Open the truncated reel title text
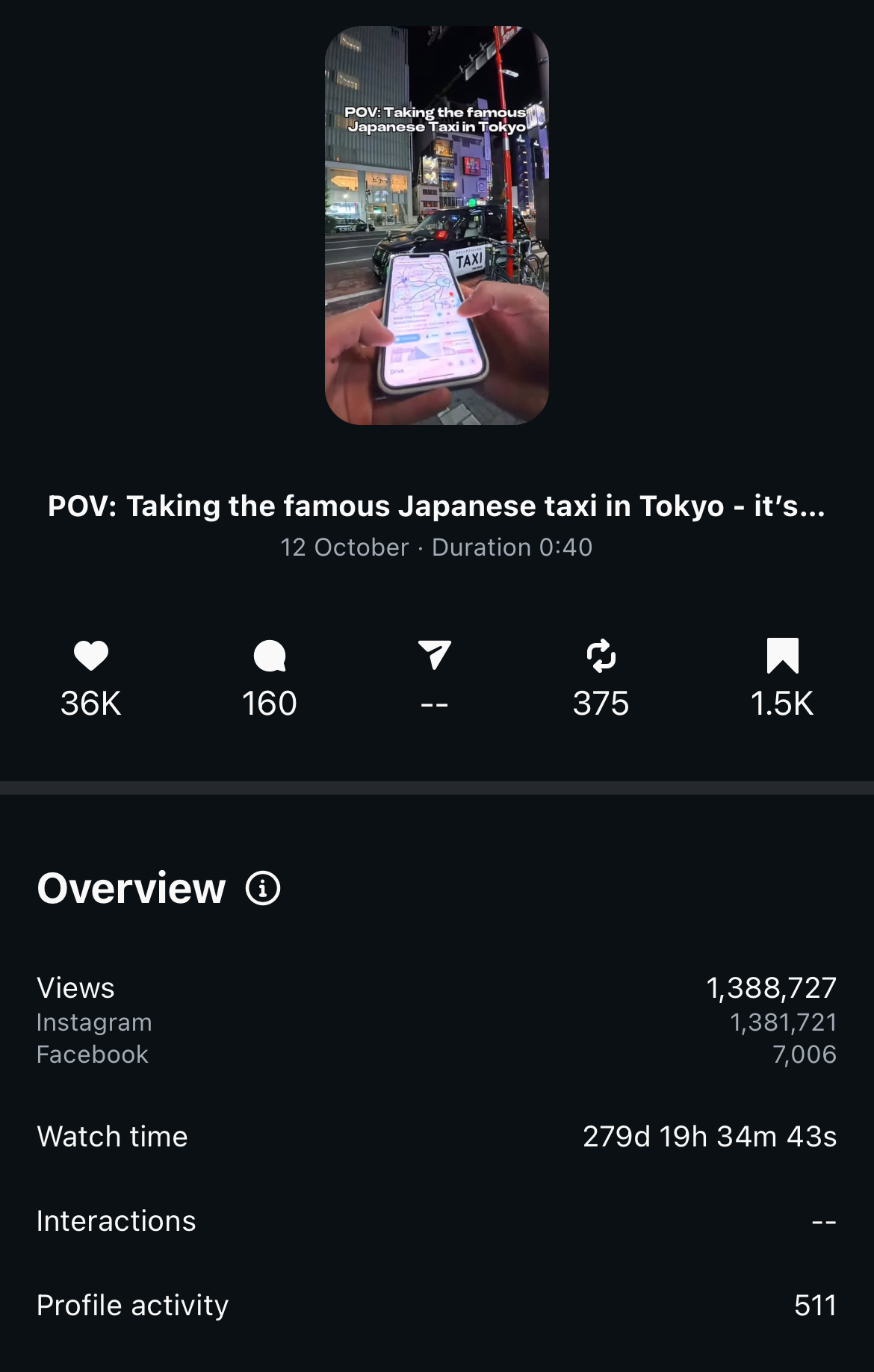 (436, 506)
